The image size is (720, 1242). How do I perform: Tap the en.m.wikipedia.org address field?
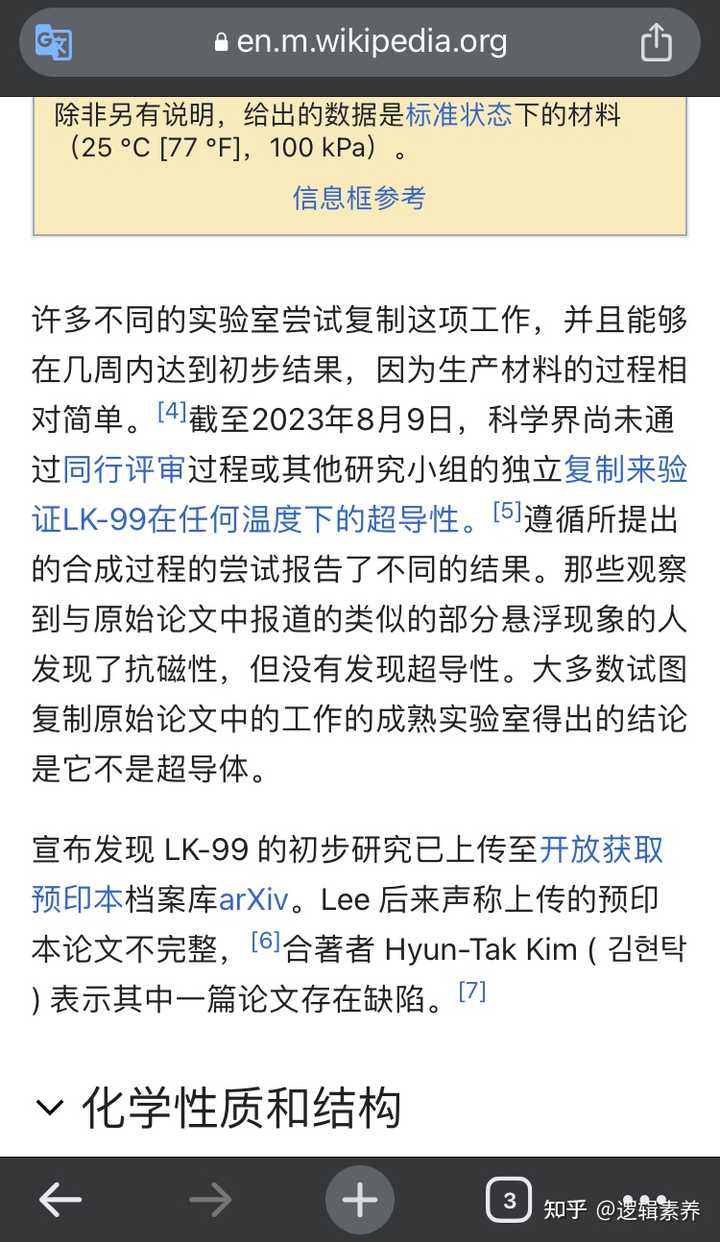coord(360,42)
